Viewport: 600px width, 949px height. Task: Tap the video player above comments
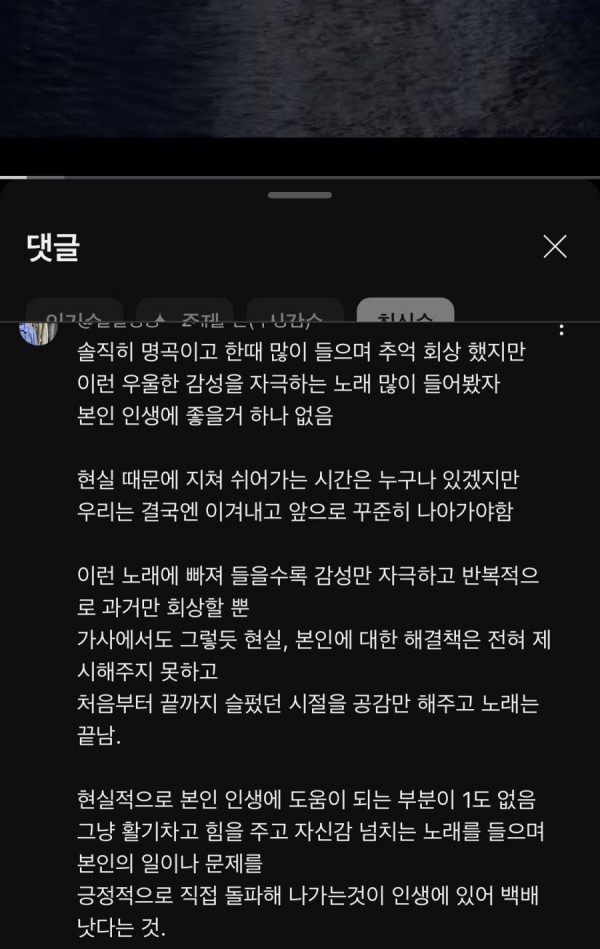(x=300, y=70)
